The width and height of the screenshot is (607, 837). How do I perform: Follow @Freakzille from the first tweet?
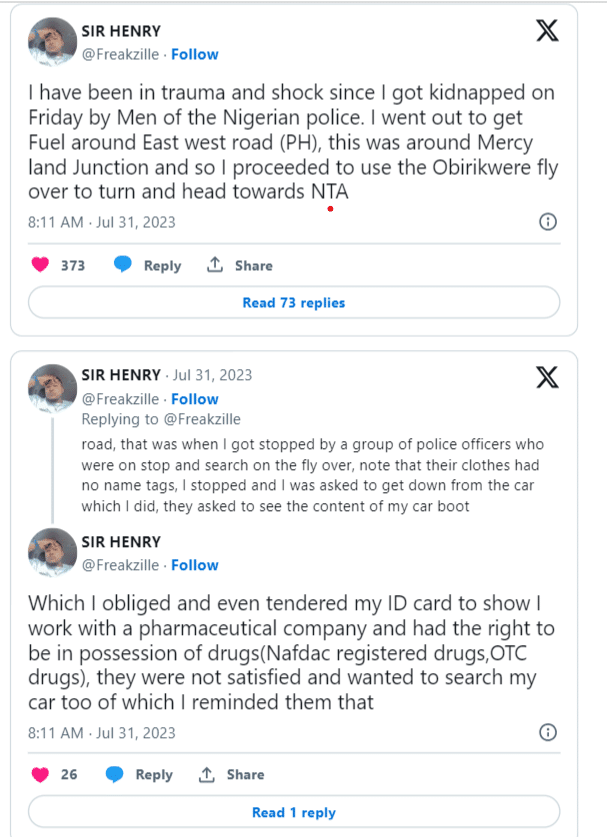tap(194, 54)
